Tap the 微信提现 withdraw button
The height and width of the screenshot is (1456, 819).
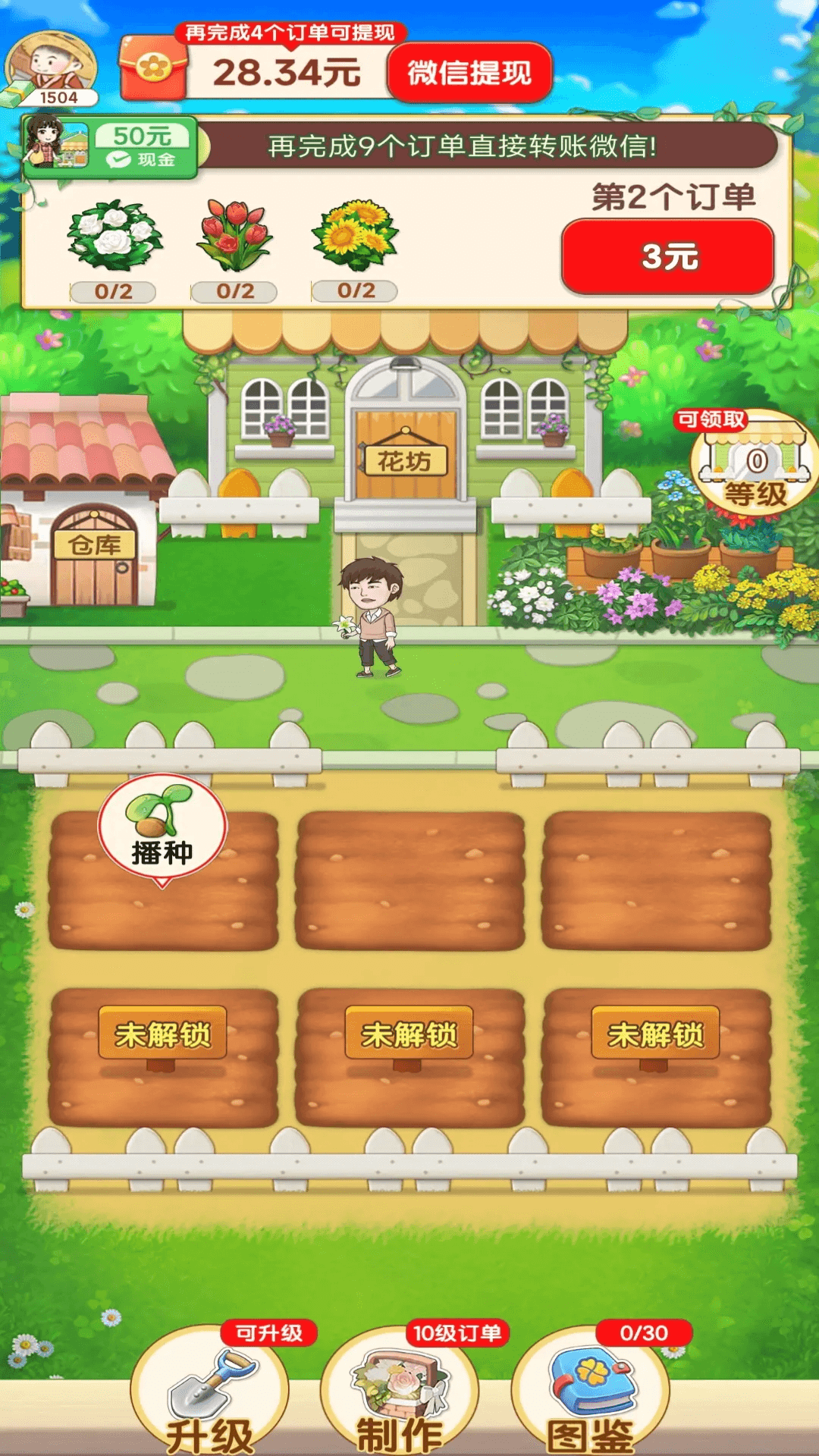tap(469, 73)
